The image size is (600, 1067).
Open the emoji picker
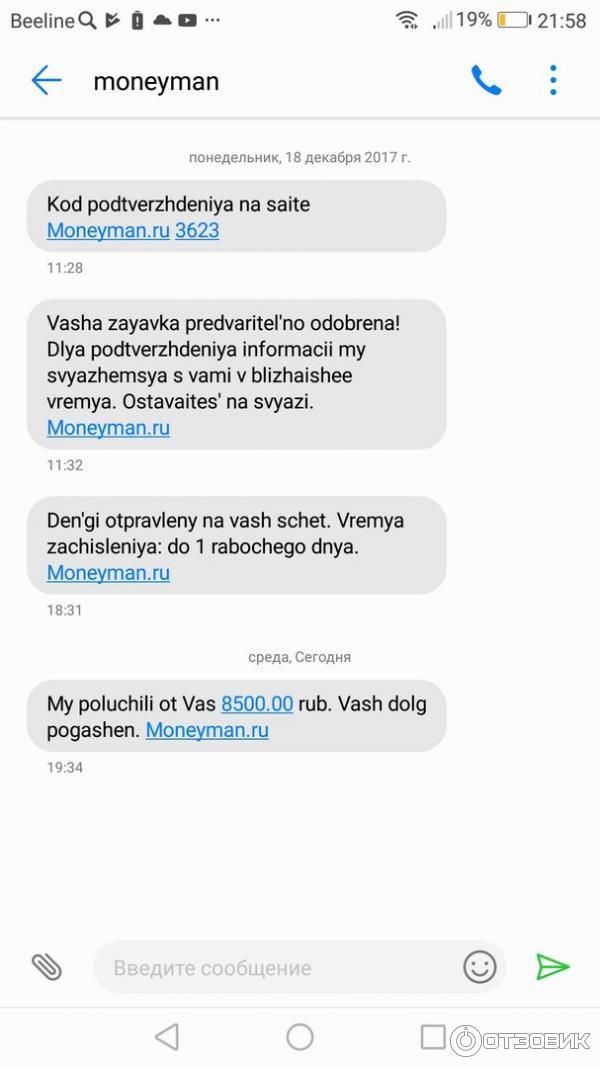pyautogui.click(x=480, y=966)
